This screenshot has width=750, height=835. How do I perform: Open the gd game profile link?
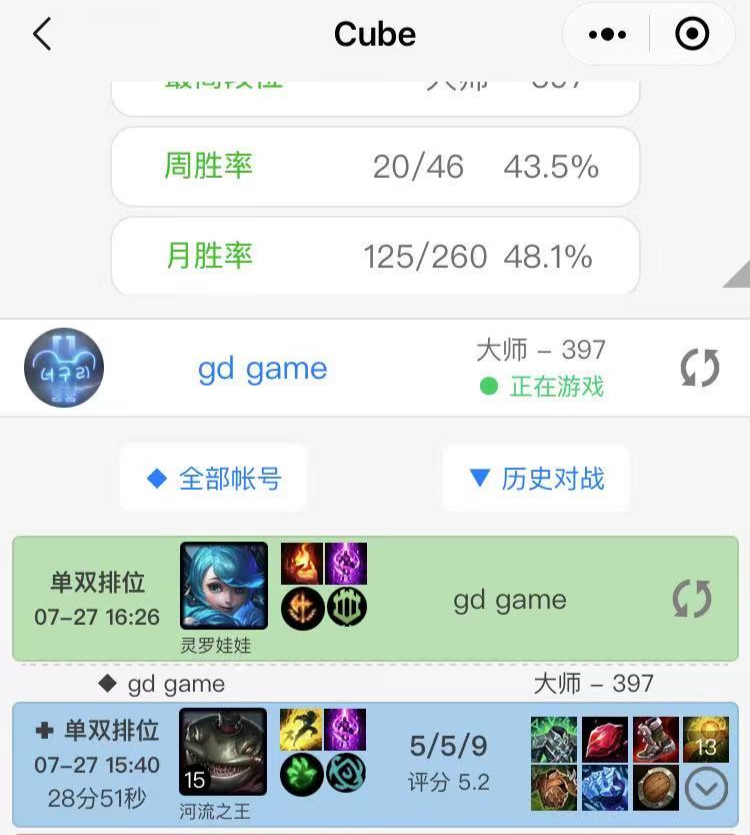(x=262, y=369)
